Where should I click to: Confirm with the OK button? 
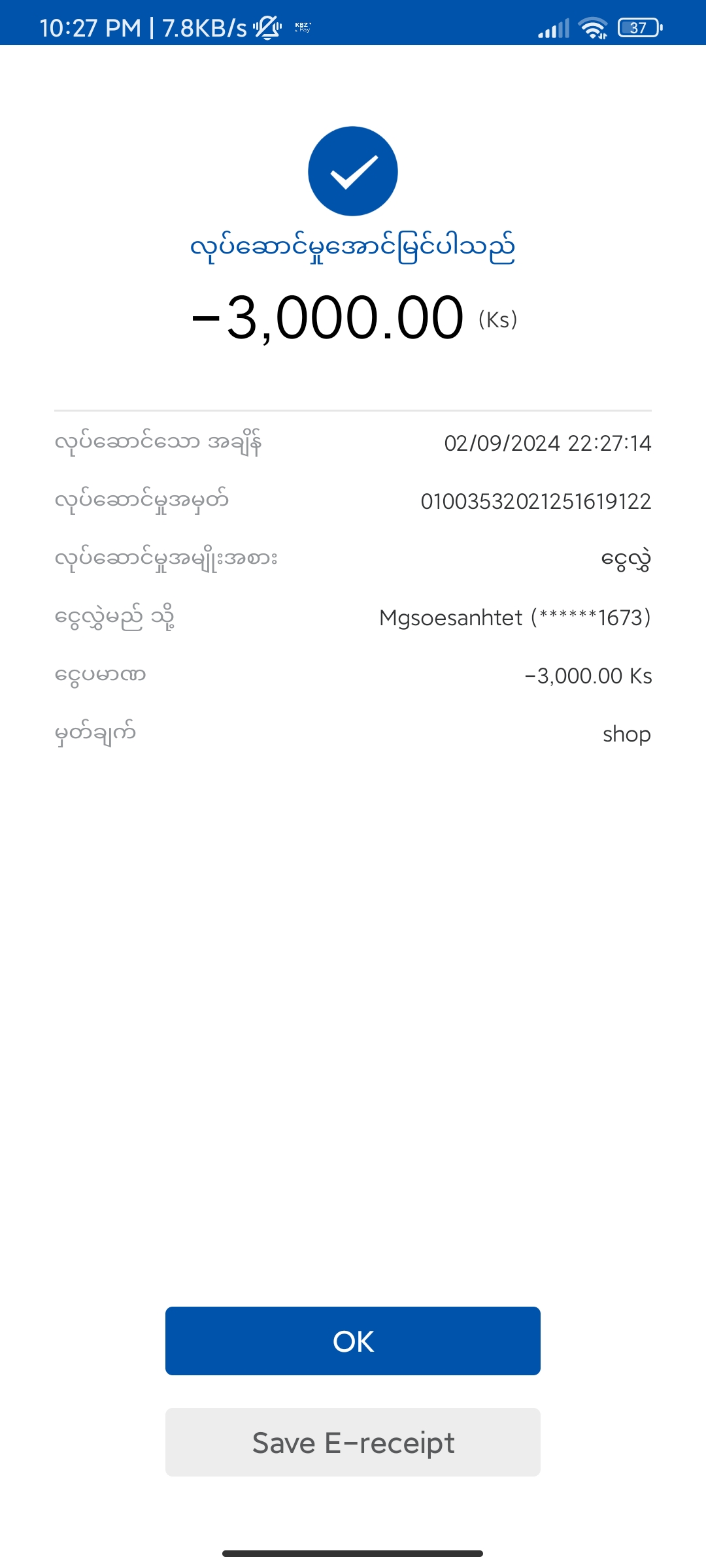(353, 1341)
